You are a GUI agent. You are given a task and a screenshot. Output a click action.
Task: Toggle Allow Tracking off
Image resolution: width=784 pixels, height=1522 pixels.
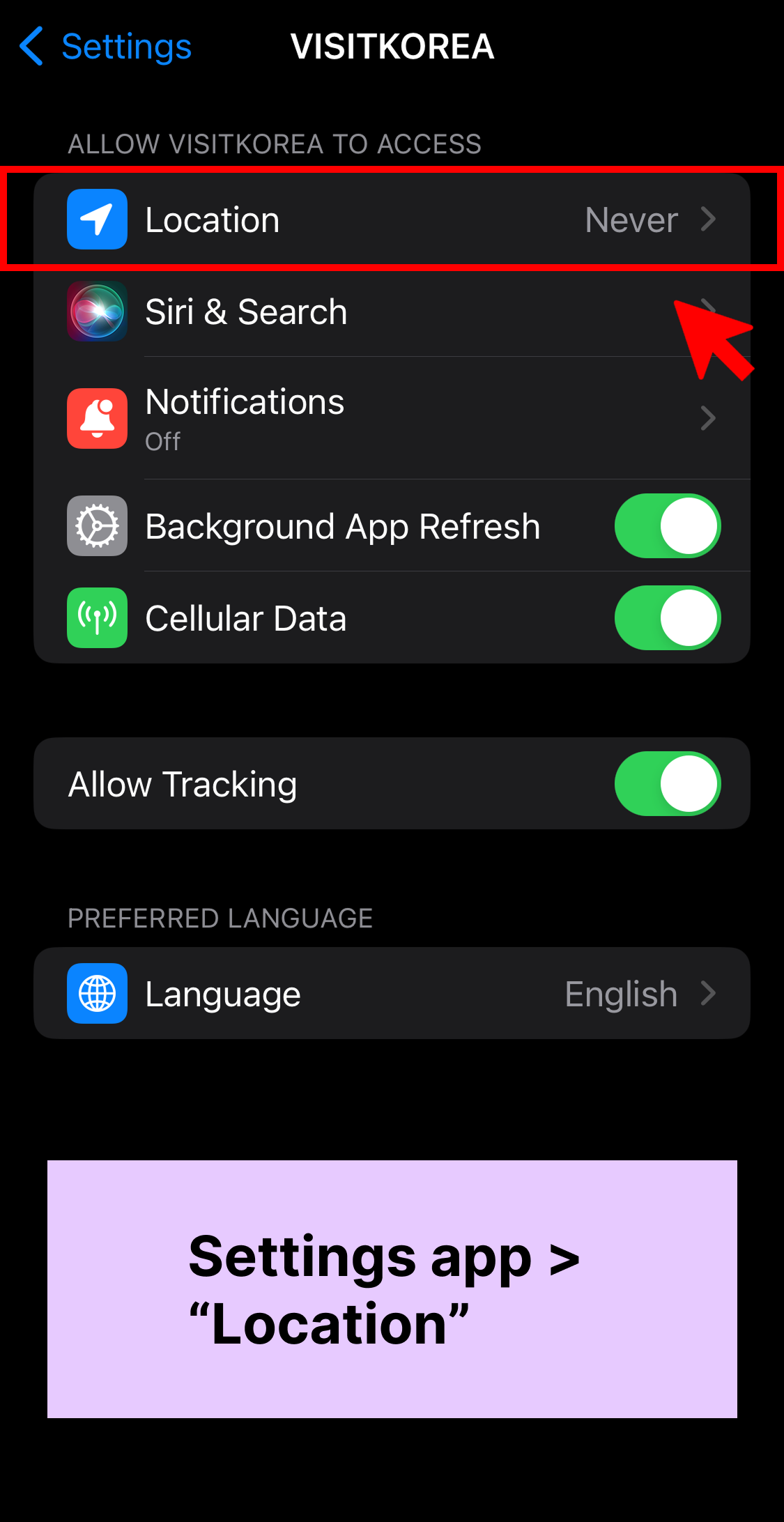pyautogui.click(x=667, y=784)
